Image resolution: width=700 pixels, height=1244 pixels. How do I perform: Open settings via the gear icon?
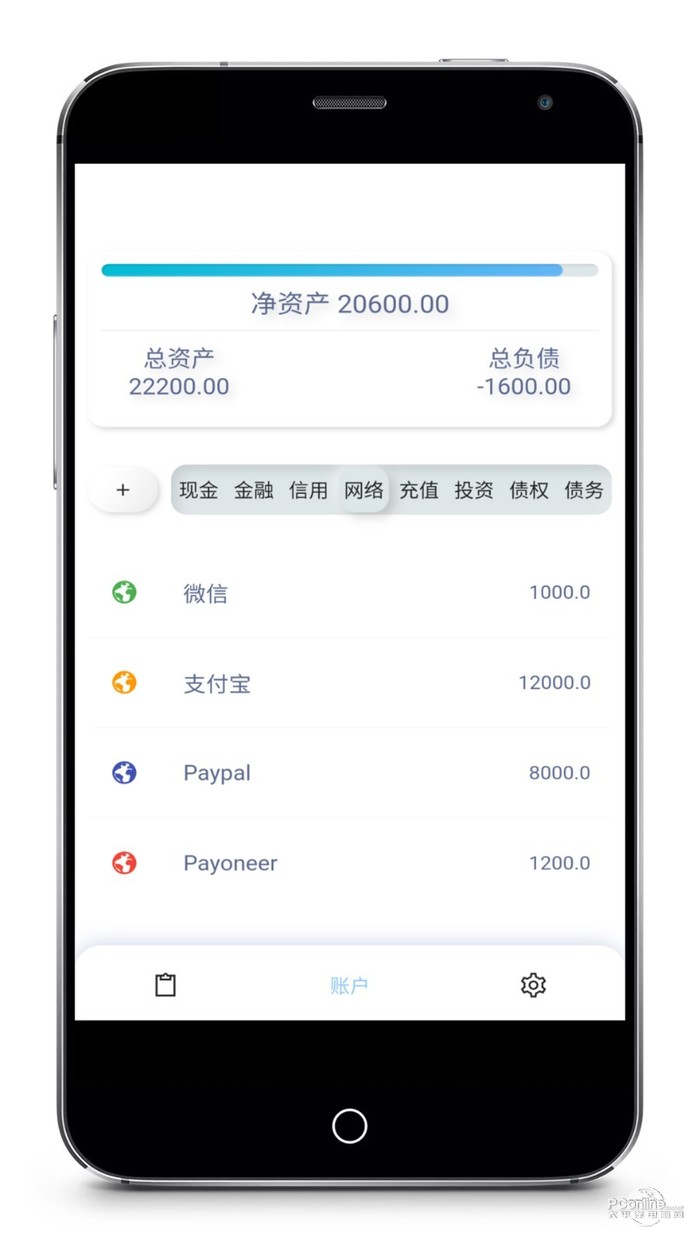pyautogui.click(x=533, y=985)
